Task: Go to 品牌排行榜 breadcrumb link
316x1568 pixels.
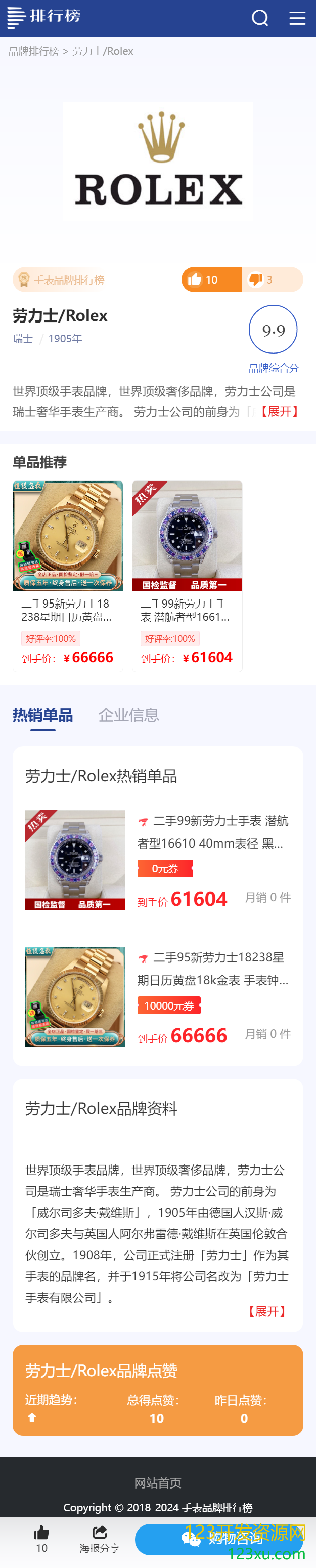Action: tap(33, 51)
